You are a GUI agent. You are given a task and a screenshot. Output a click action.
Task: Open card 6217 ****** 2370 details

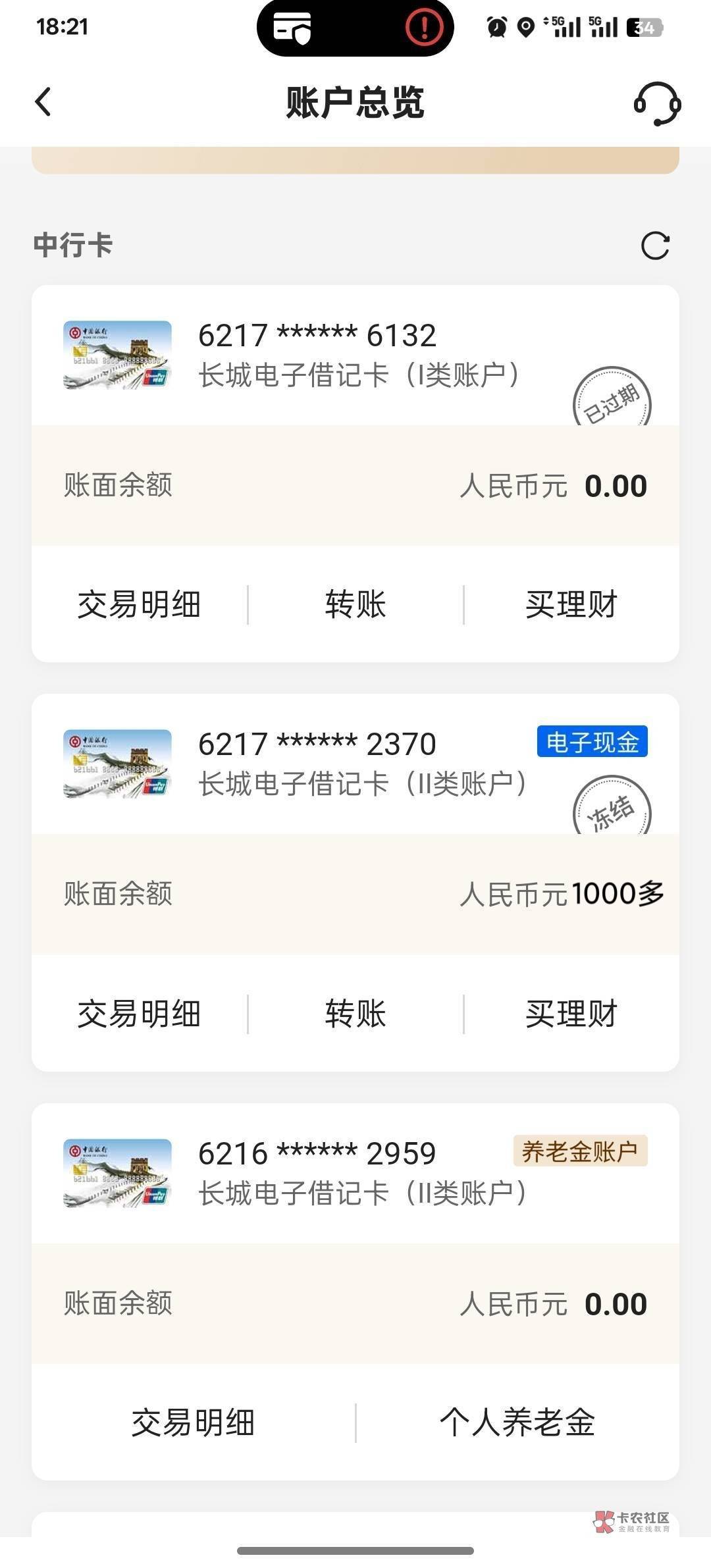[x=355, y=764]
